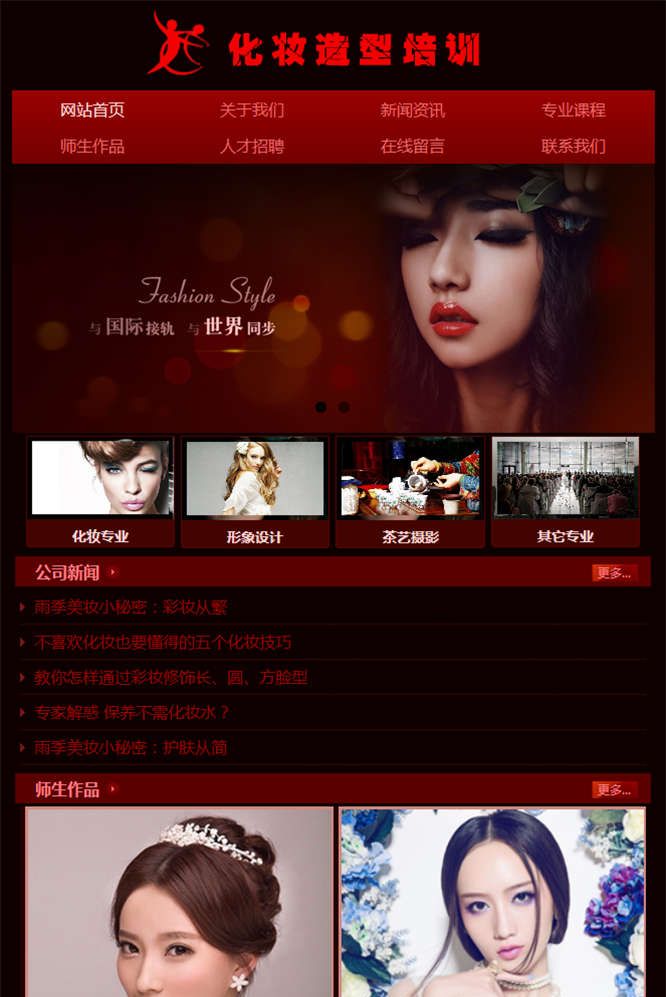This screenshot has height=997, width=666.
Task: Open the 联系我们 page
Action: tap(573, 146)
